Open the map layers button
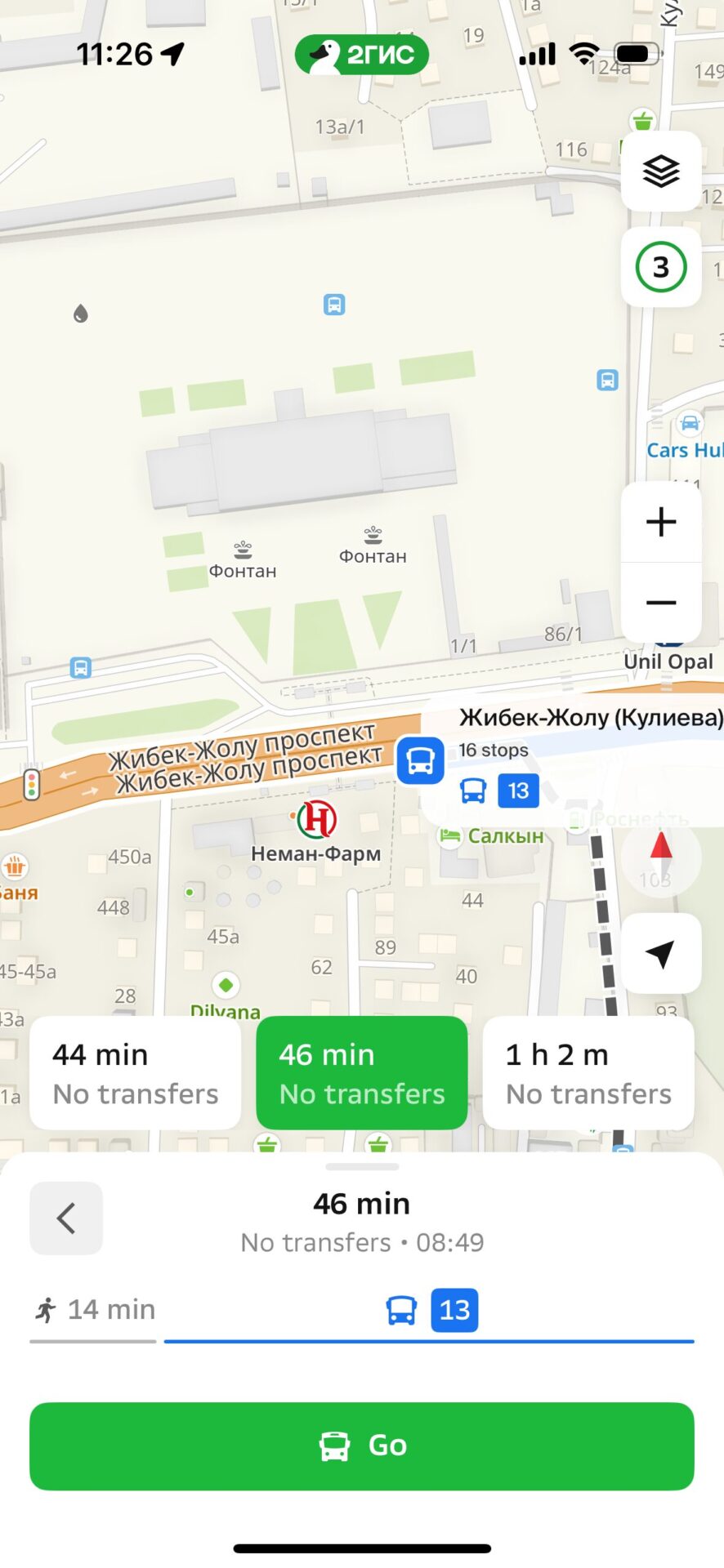The width and height of the screenshot is (724, 1568). pyautogui.click(x=661, y=171)
